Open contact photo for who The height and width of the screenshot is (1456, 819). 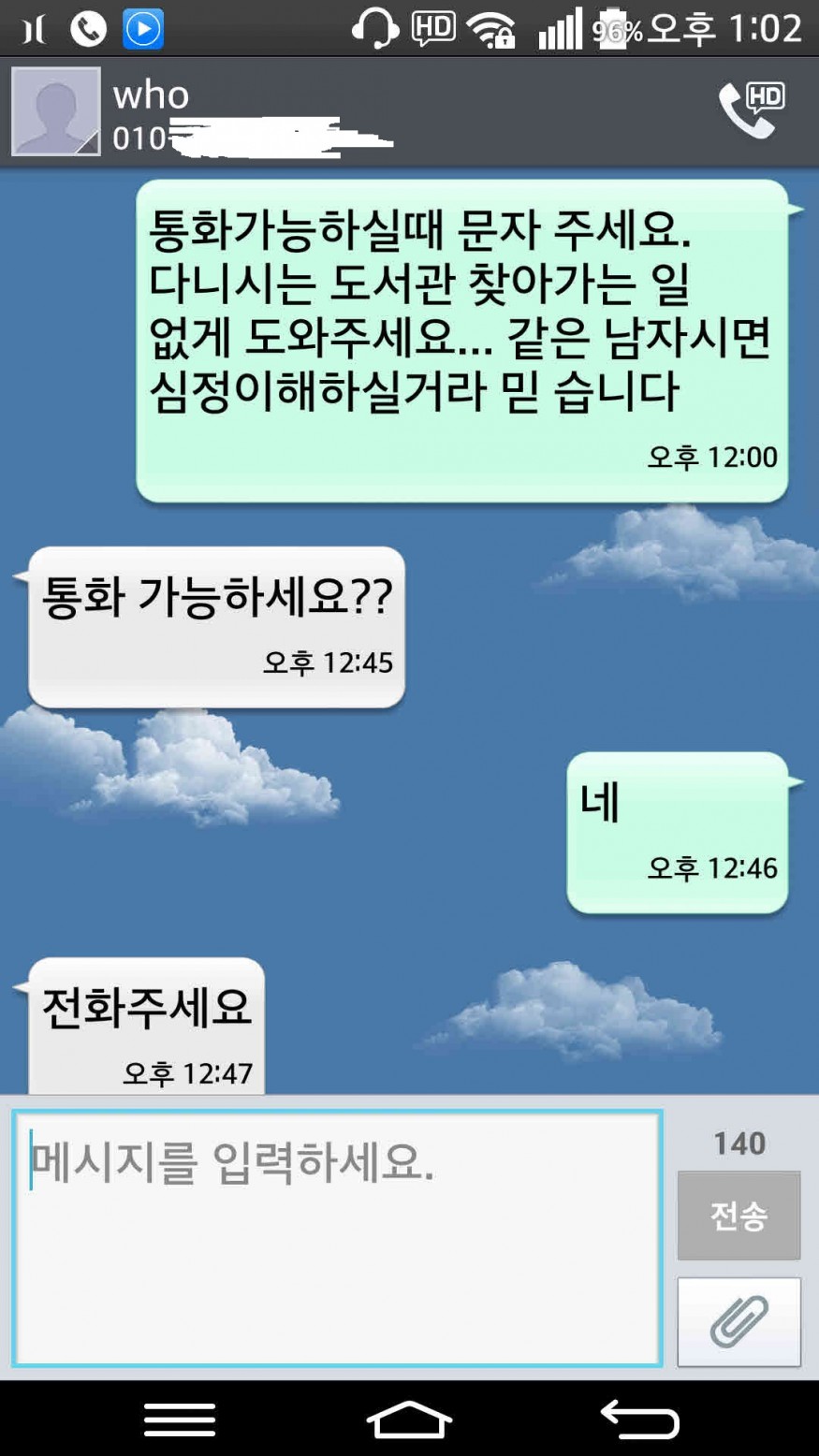pyautogui.click(x=56, y=111)
